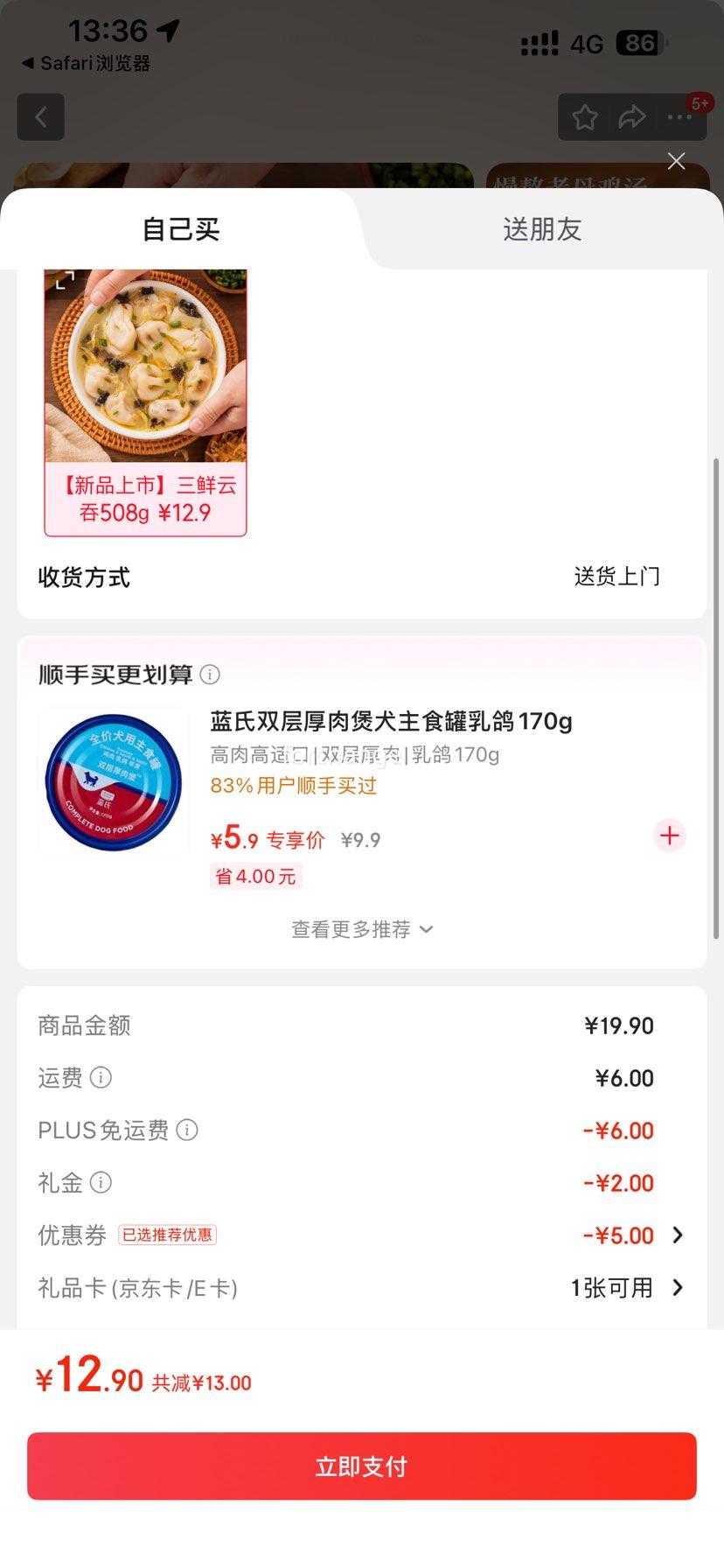Tap the share icon in the top bar

tap(631, 116)
